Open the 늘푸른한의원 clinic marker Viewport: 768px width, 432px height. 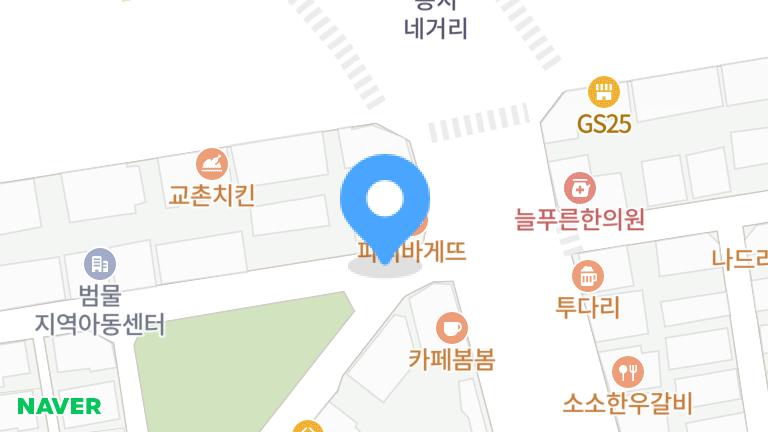tap(580, 187)
